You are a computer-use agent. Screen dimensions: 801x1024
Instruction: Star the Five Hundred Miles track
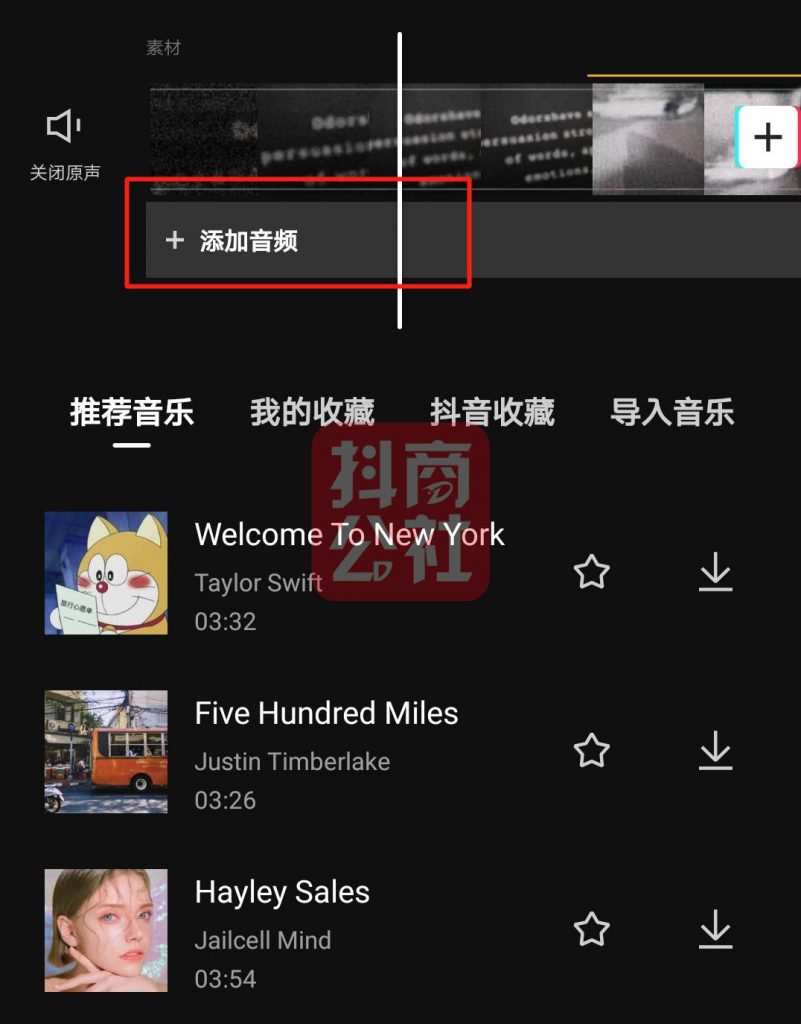coord(591,750)
